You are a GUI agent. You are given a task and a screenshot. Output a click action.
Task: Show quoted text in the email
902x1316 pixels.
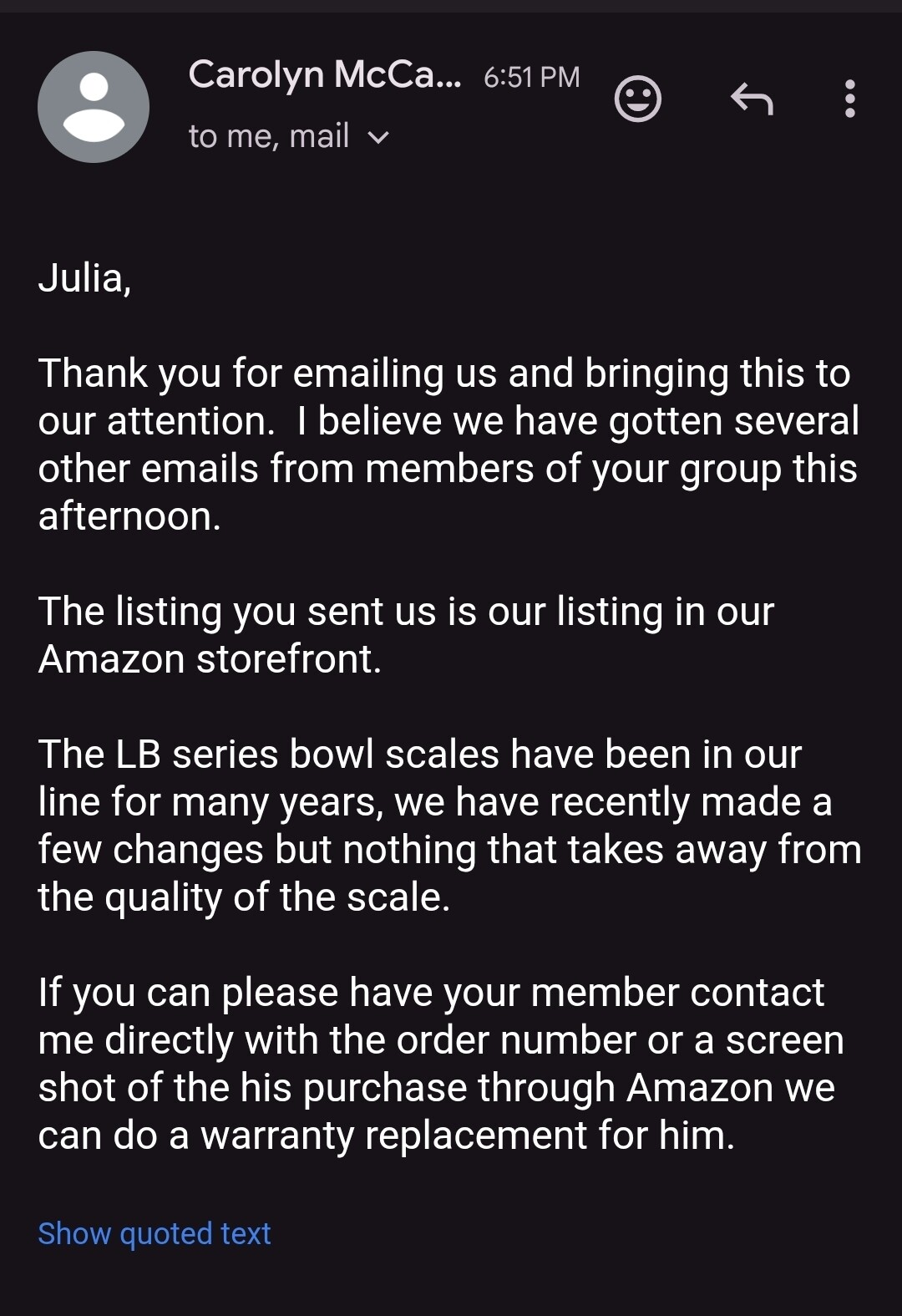coord(155,1233)
